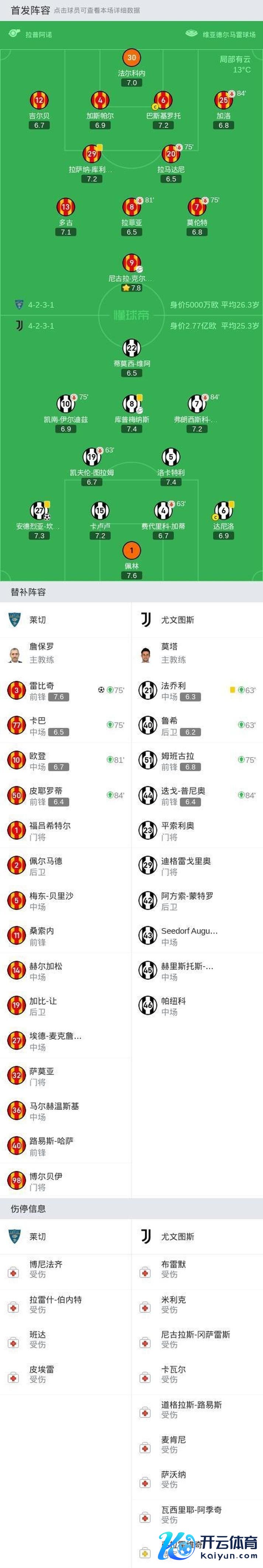Open goalkeeper 法尔科内's match stats

(131, 59)
